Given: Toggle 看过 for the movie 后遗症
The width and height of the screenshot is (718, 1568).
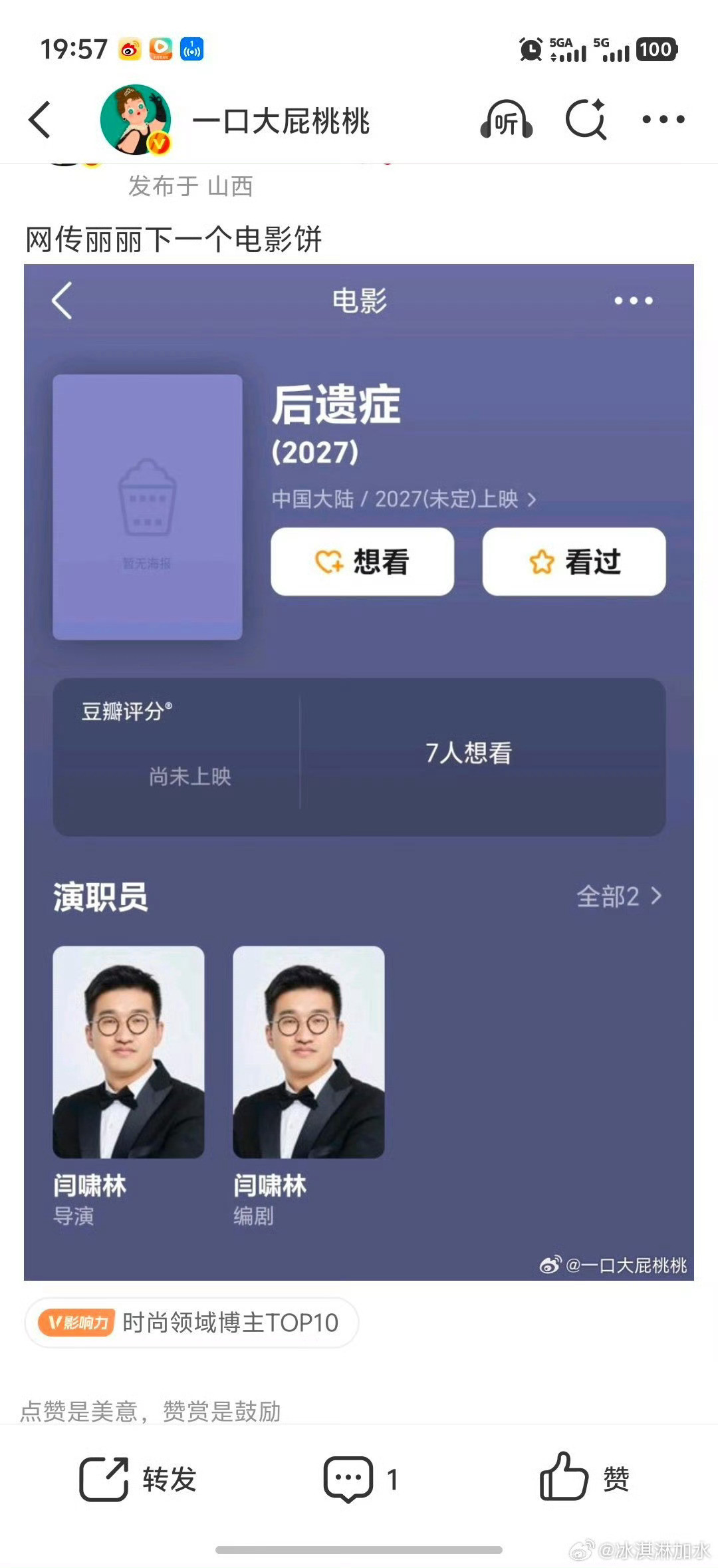Looking at the screenshot, I should click(574, 561).
